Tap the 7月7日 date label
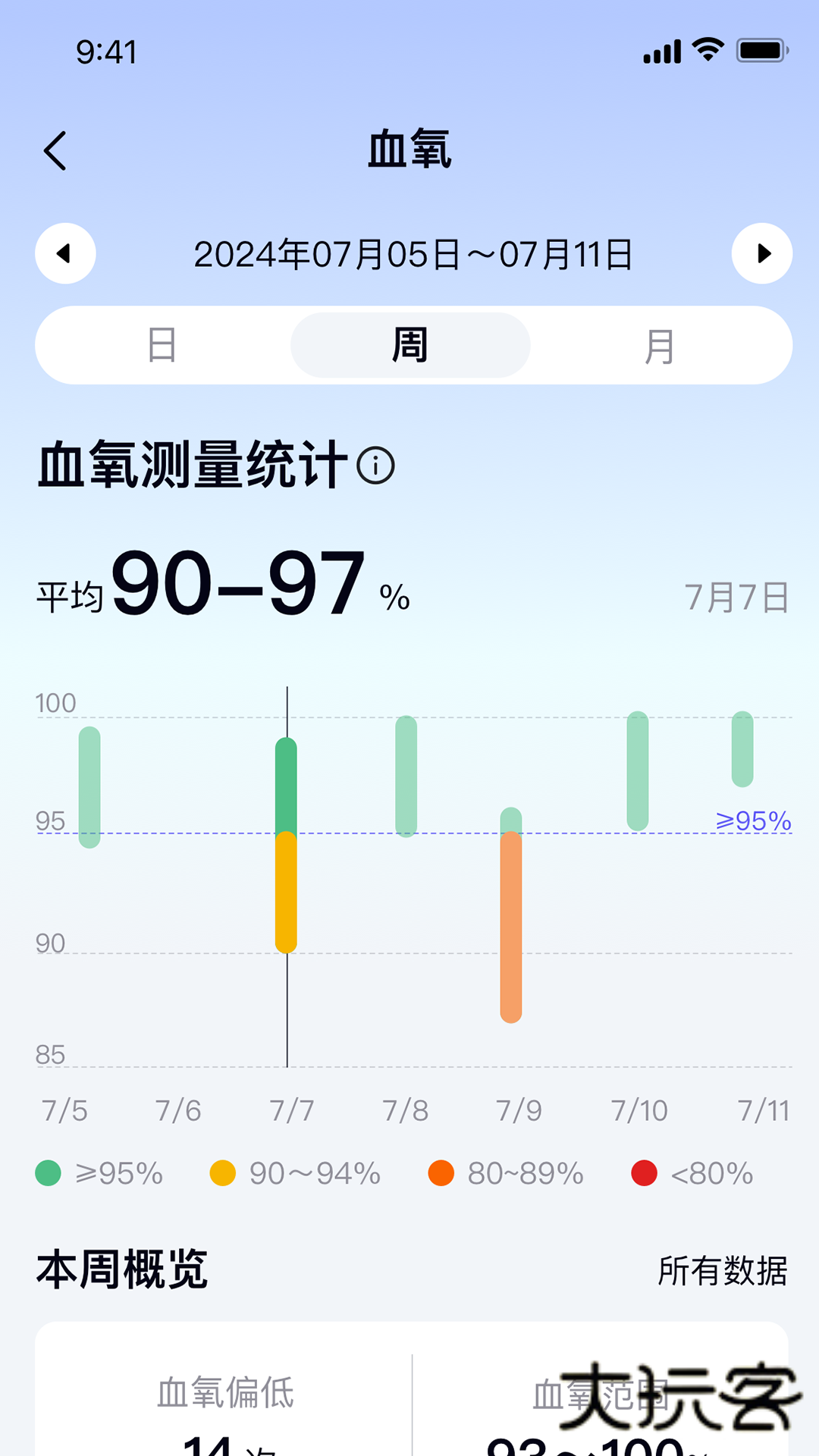The image size is (819, 1456). point(736,598)
